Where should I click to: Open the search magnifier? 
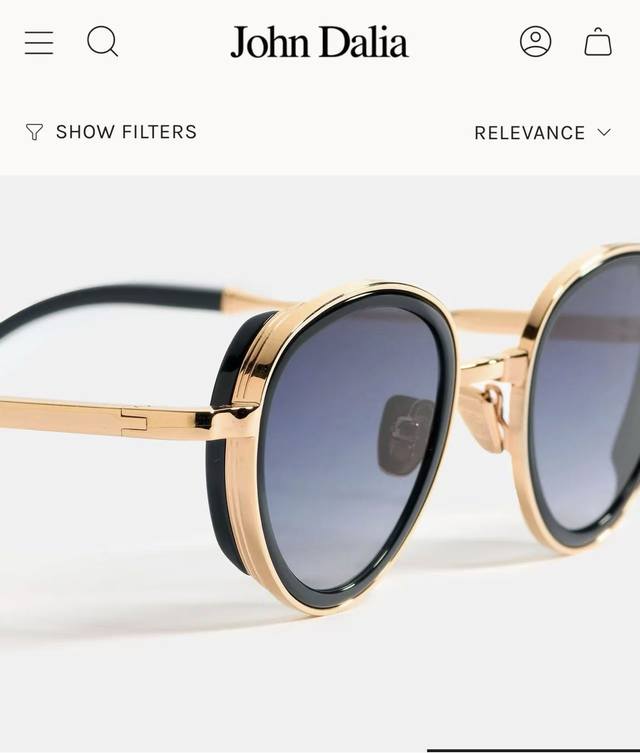coord(102,42)
